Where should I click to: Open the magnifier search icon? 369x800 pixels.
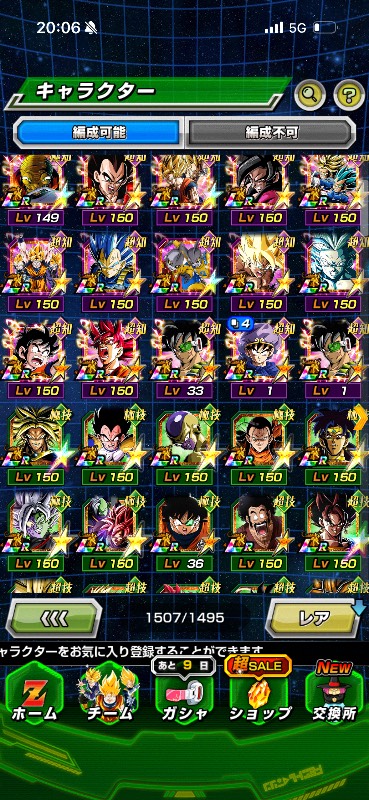pos(310,93)
